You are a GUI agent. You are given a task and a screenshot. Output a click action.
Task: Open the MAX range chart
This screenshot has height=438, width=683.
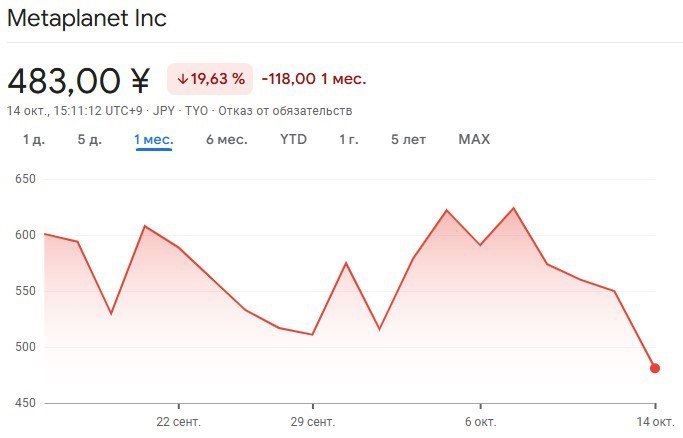point(474,140)
